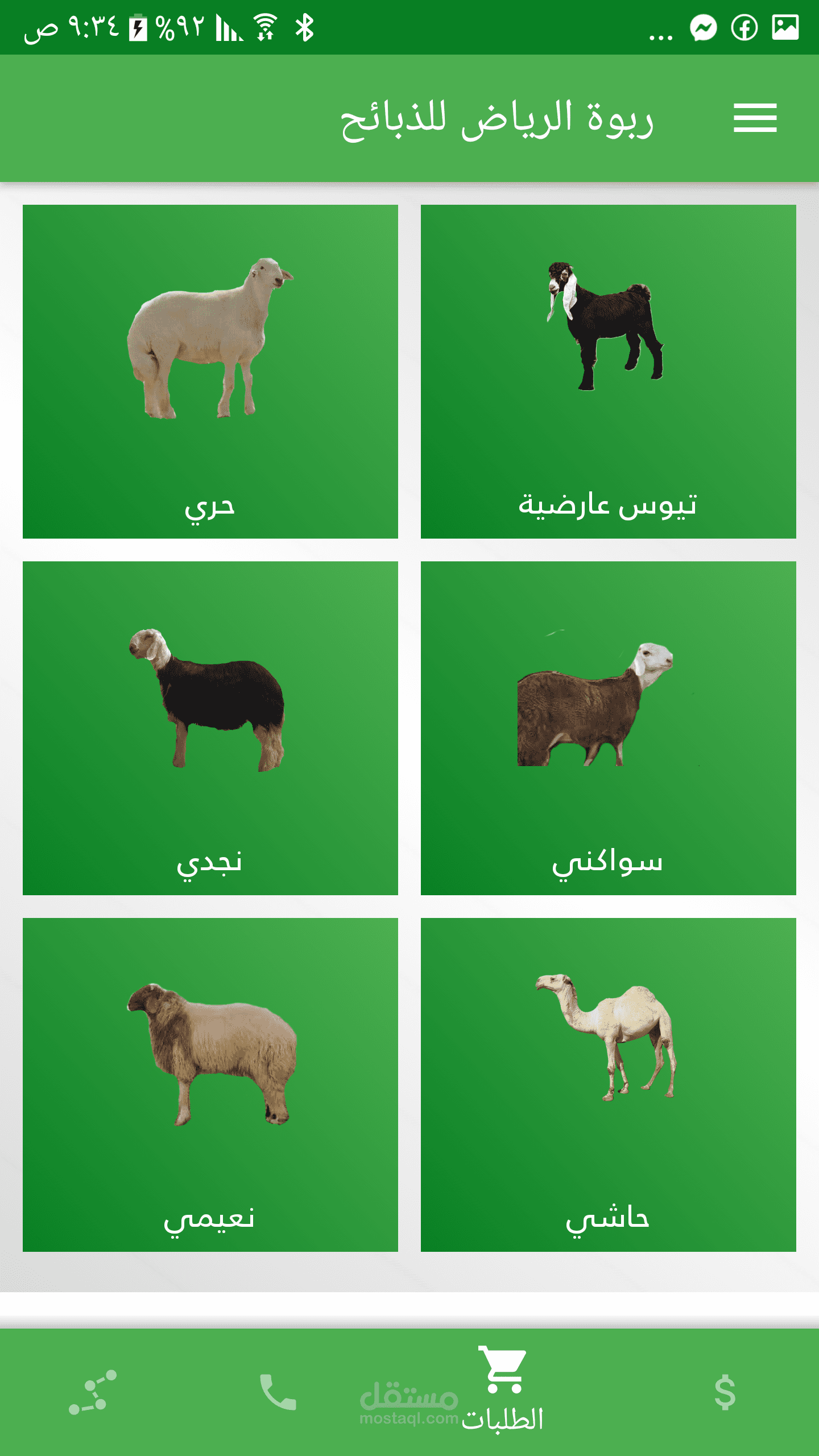View the نعيمي sheep category
Image resolution: width=819 pixels, height=1456 pixels.
click(210, 1085)
